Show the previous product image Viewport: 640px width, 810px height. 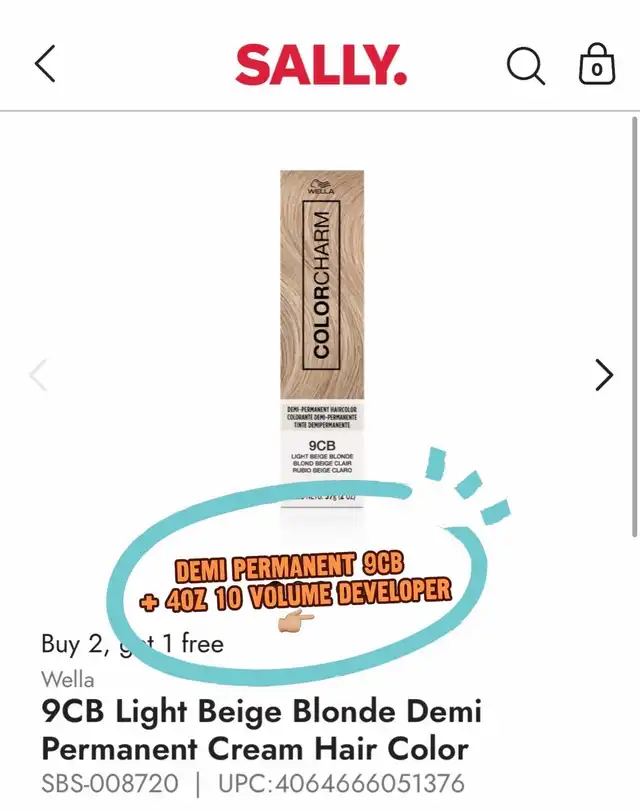pos(38,375)
